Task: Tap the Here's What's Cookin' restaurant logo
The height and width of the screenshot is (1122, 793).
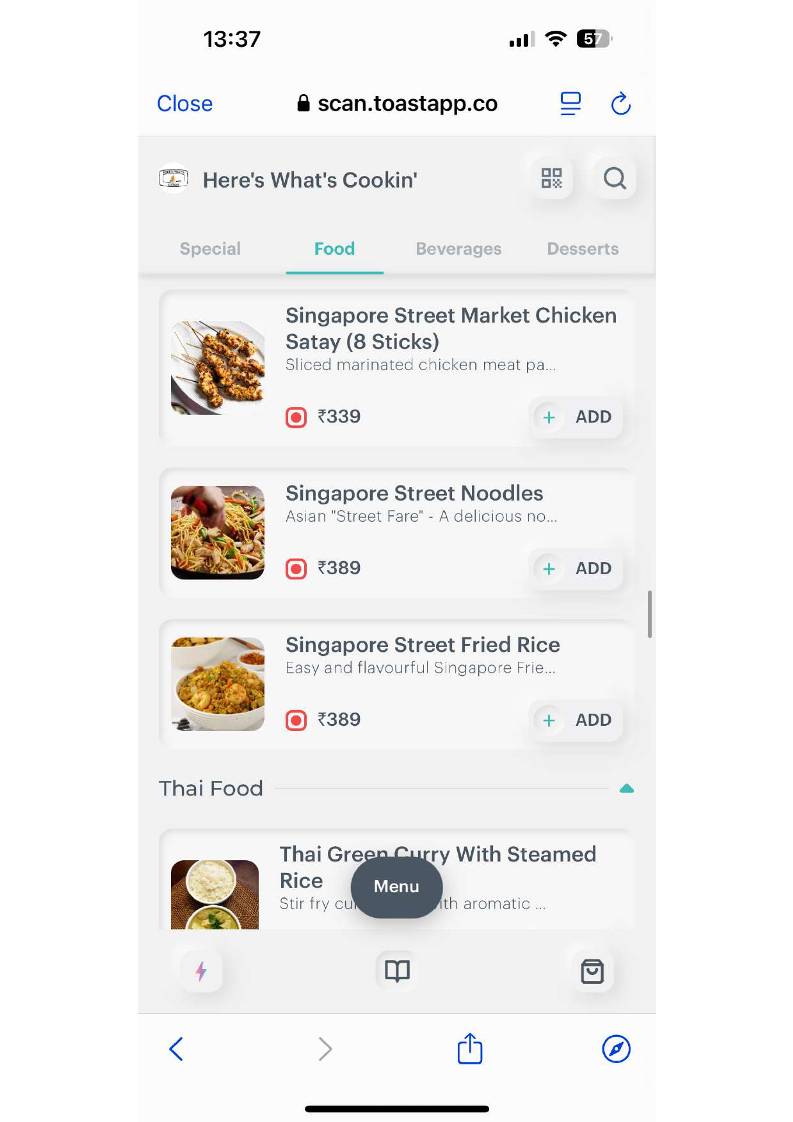Action: tap(173, 178)
